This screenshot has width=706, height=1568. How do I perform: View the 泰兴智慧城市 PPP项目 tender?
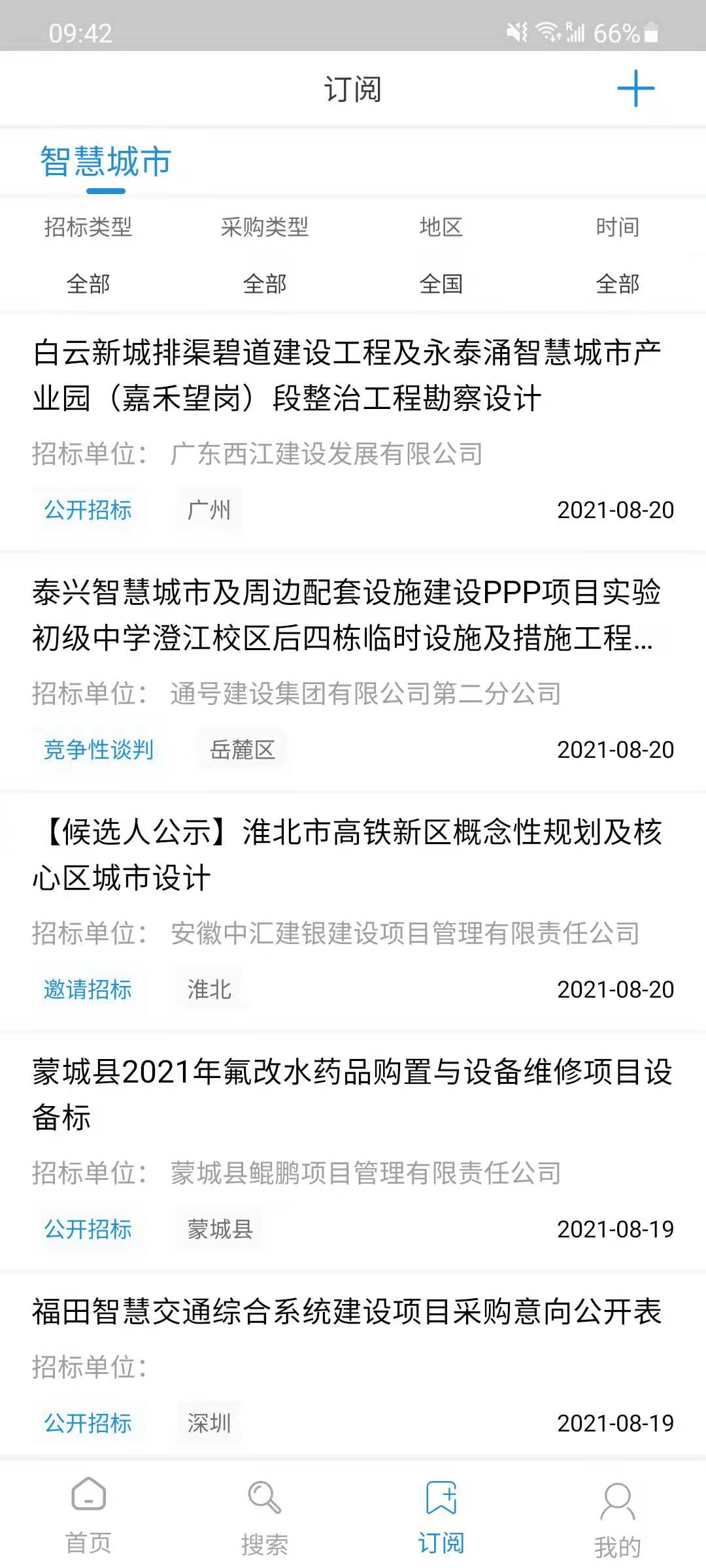coord(346,615)
